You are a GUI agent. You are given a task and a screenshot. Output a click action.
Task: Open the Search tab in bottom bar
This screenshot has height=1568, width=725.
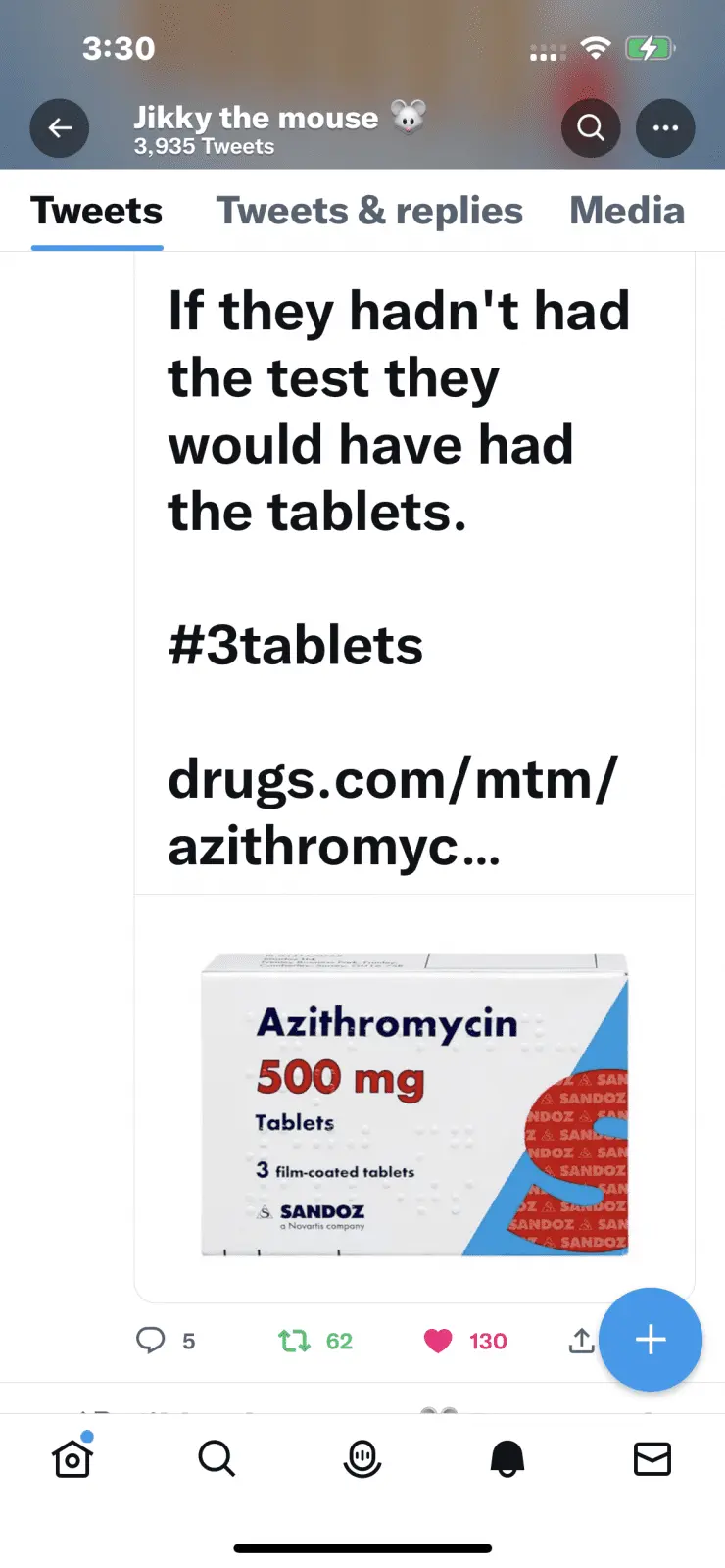pos(217,1459)
